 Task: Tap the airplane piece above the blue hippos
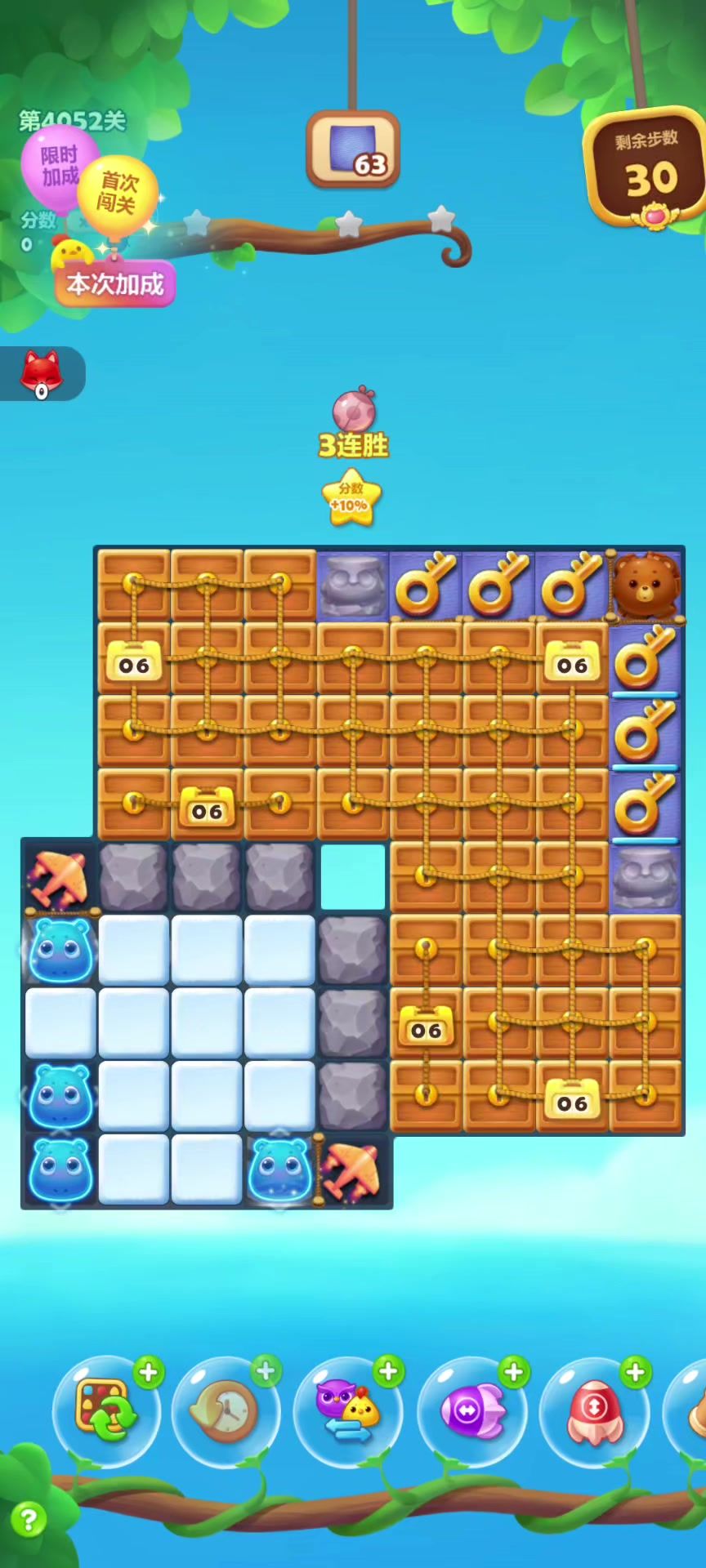(x=60, y=879)
